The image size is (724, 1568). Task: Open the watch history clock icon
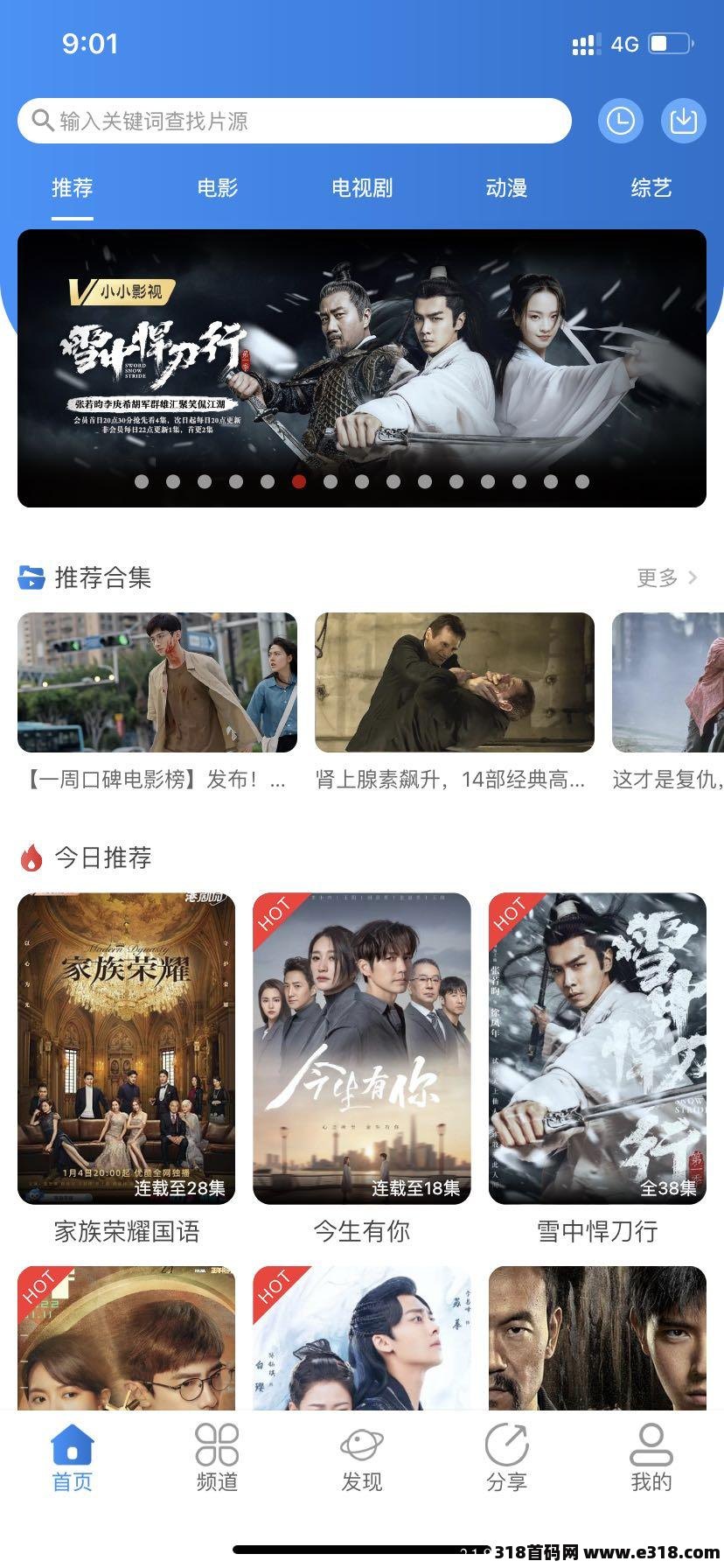[620, 121]
